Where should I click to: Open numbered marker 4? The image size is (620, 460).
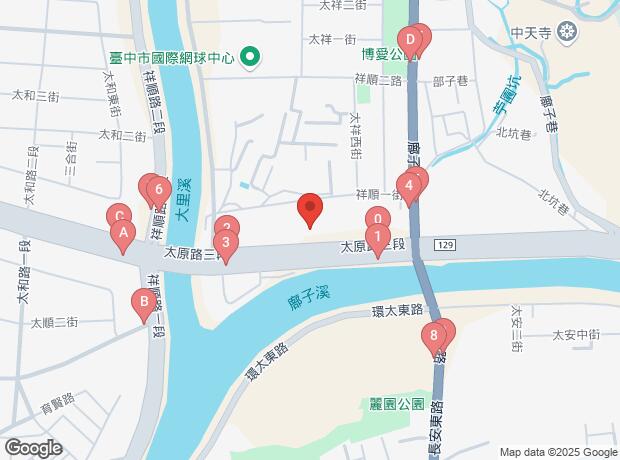[408, 185]
